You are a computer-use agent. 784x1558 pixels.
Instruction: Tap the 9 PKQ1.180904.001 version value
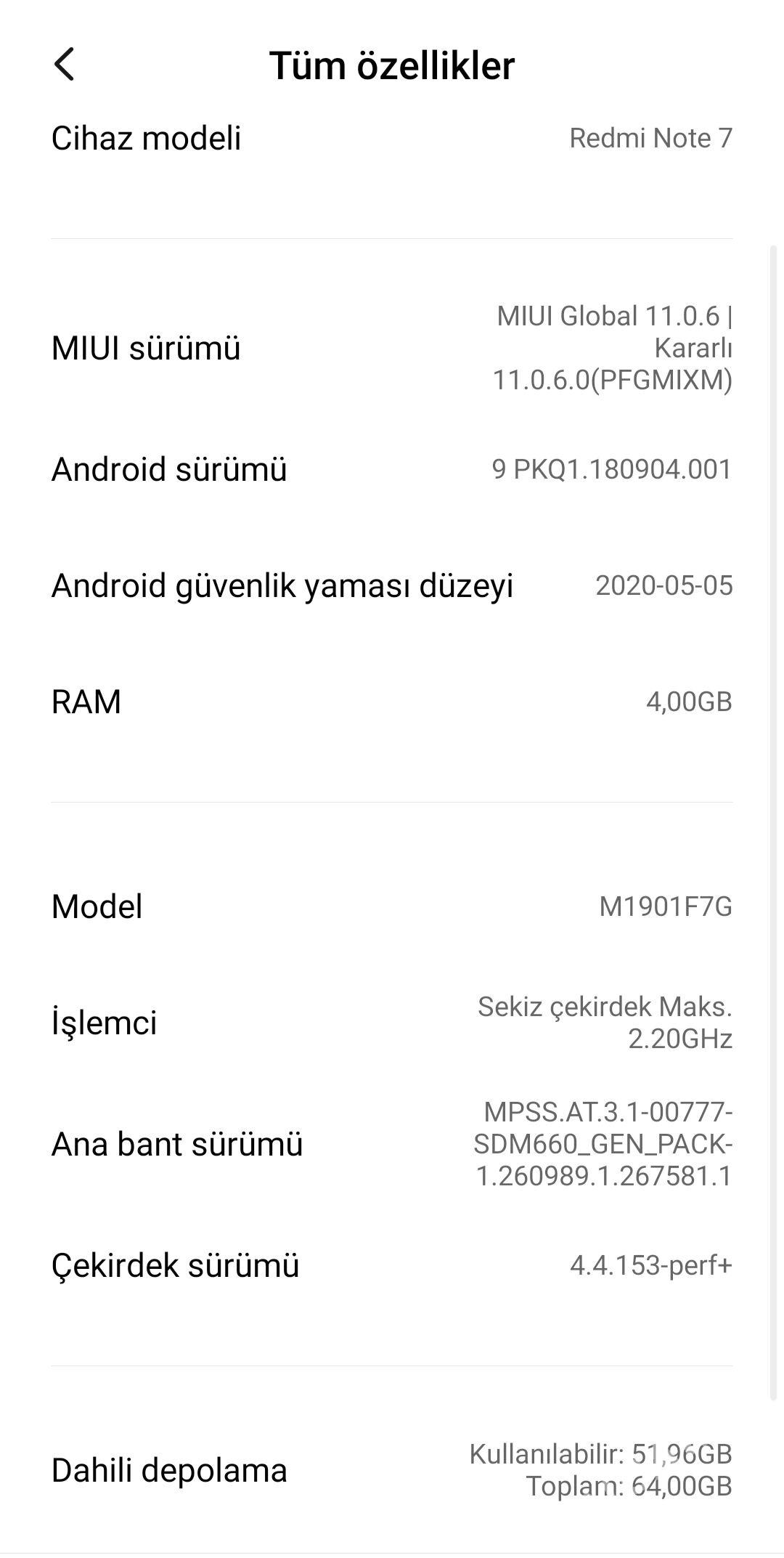(x=612, y=470)
